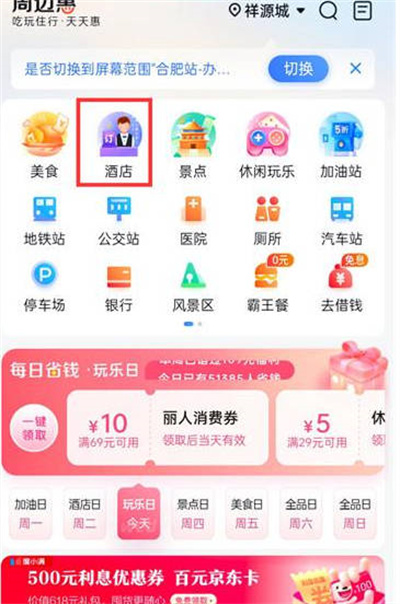
Task: Open the 酒店 category
Action: coord(118,145)
